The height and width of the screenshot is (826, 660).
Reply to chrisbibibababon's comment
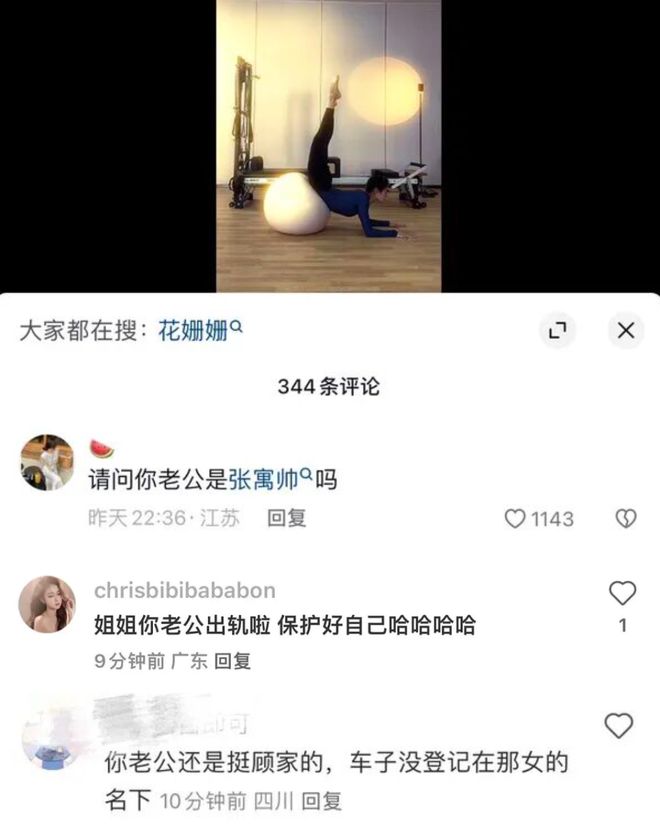[233, 660]
